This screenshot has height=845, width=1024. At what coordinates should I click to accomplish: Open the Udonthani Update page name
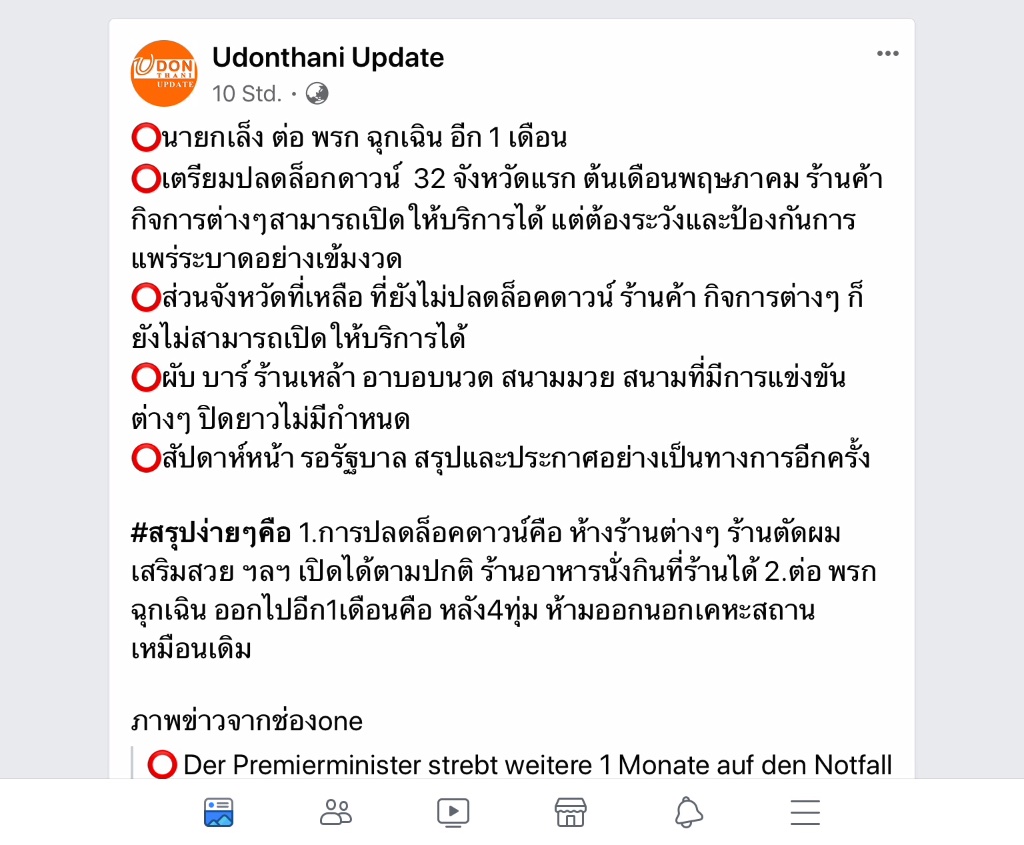point(328,58)
